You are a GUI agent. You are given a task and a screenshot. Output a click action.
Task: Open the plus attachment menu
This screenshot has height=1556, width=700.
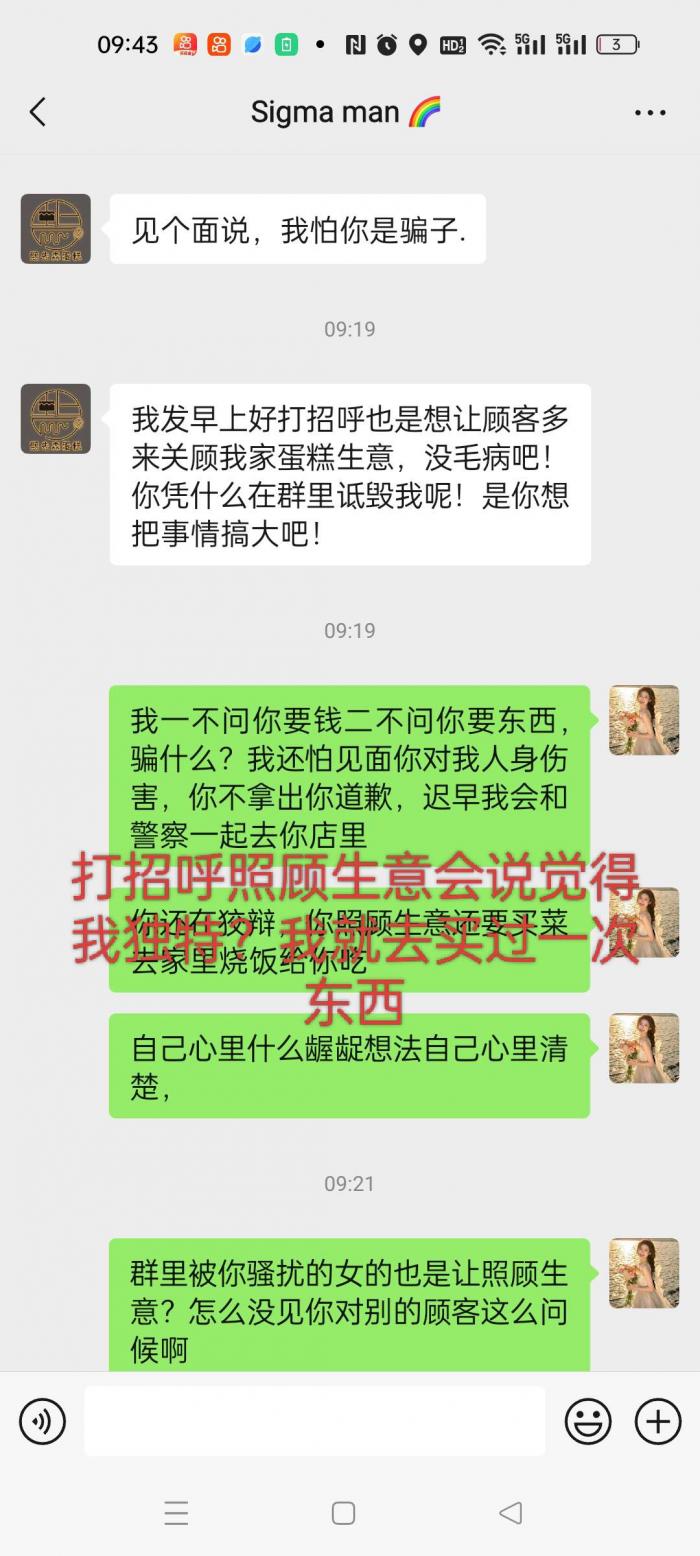[x=658, y=1421]
